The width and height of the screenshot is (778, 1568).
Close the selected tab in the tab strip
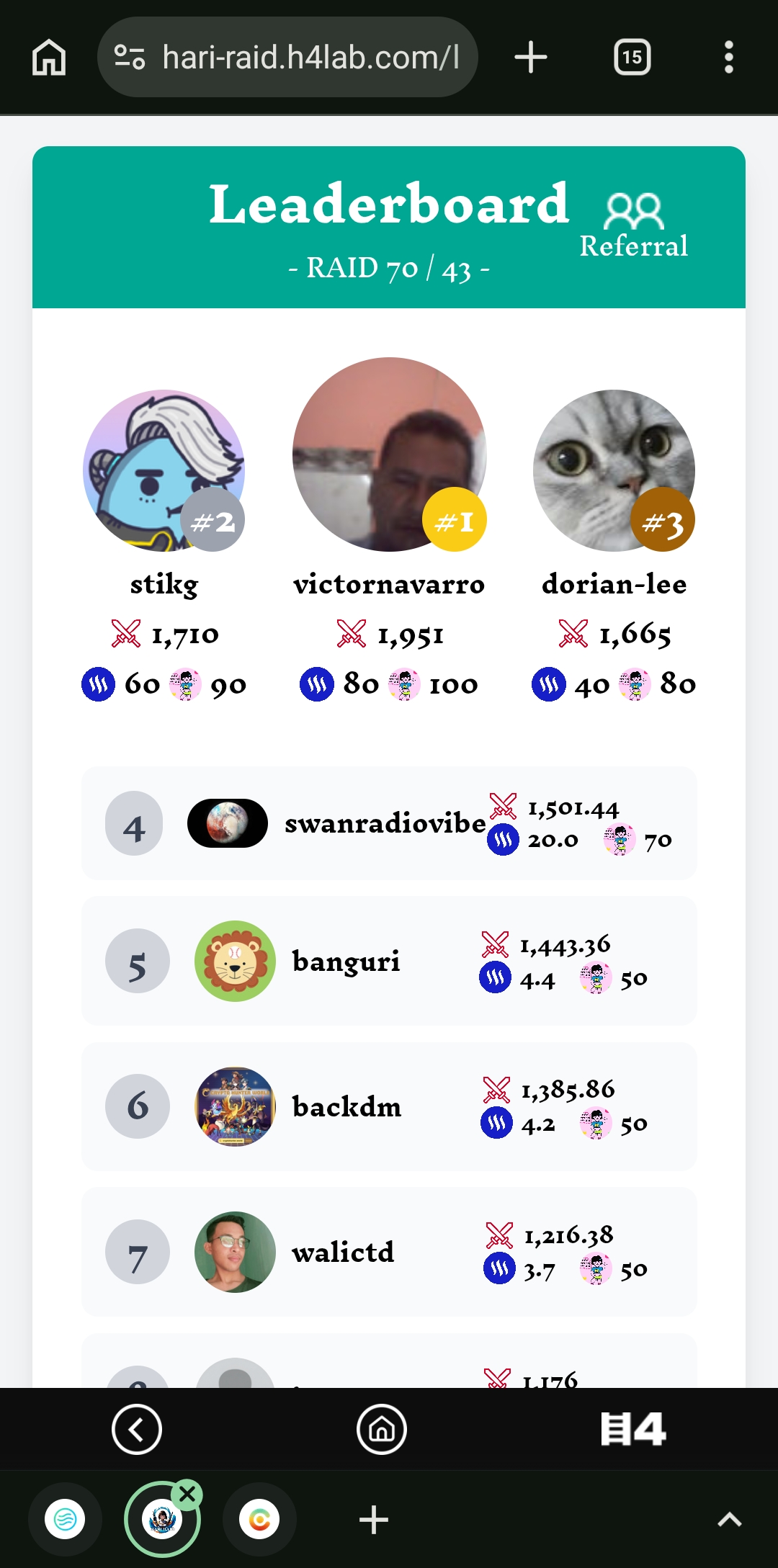coord(187,1495)
